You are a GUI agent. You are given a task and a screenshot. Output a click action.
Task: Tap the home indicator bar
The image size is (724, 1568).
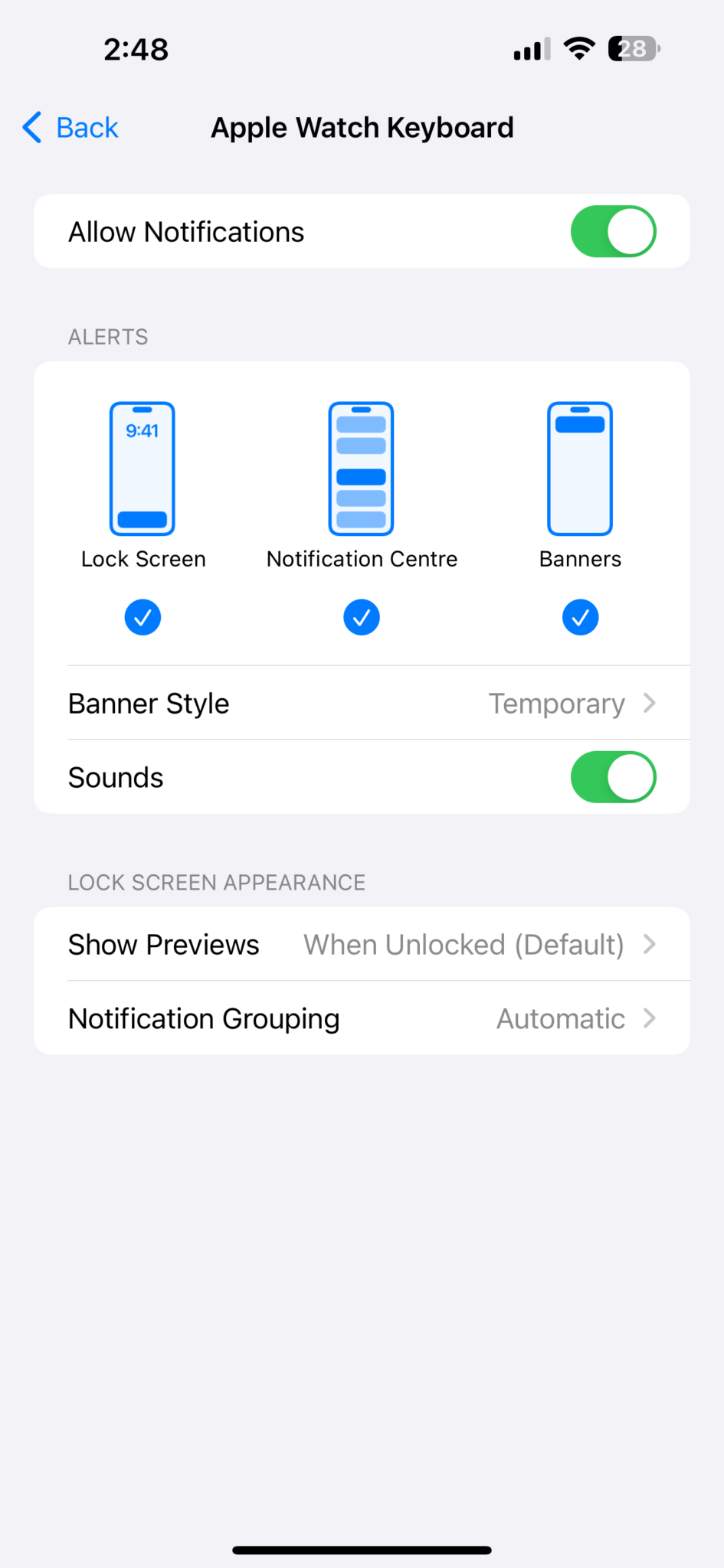tap(362, 1547)
